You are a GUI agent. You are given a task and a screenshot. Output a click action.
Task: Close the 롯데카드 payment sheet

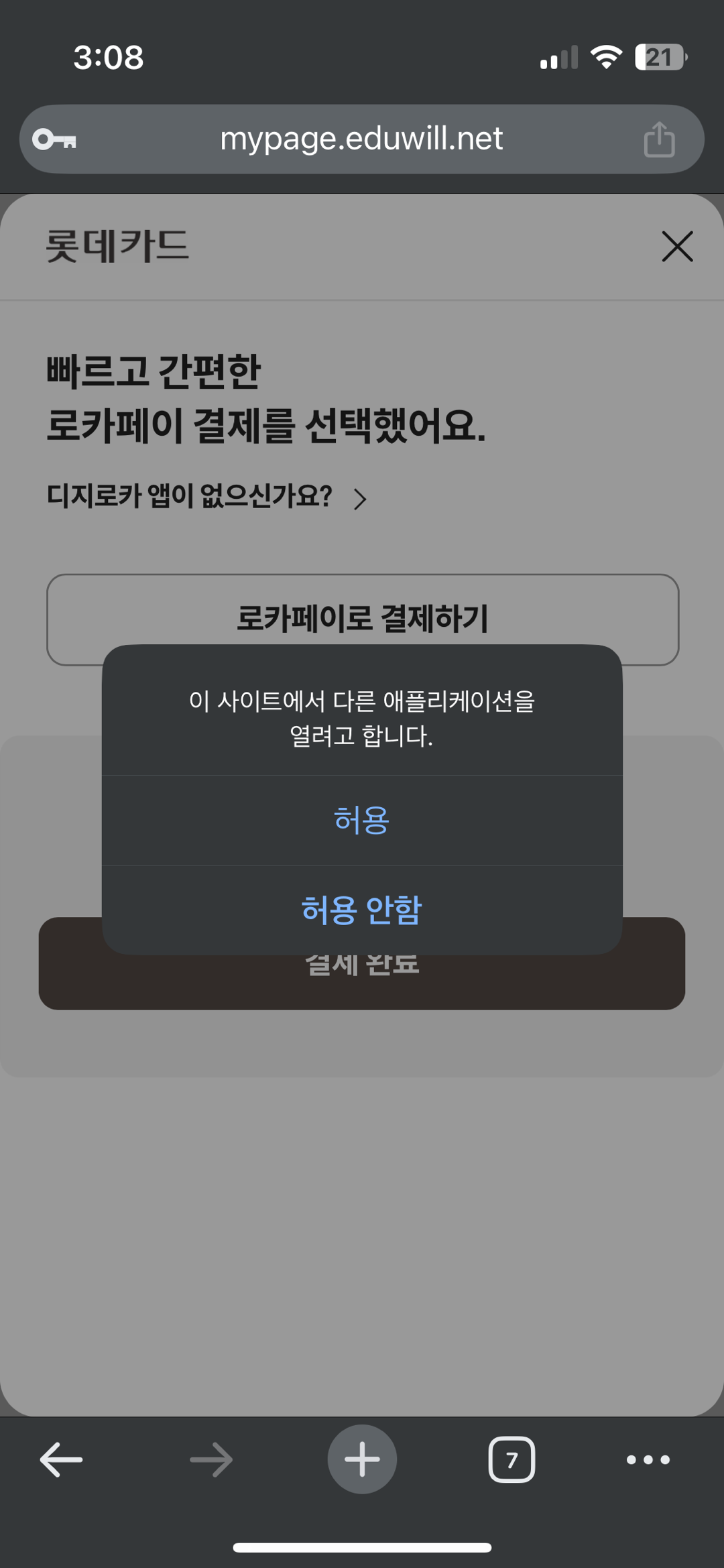coord(677,246)
